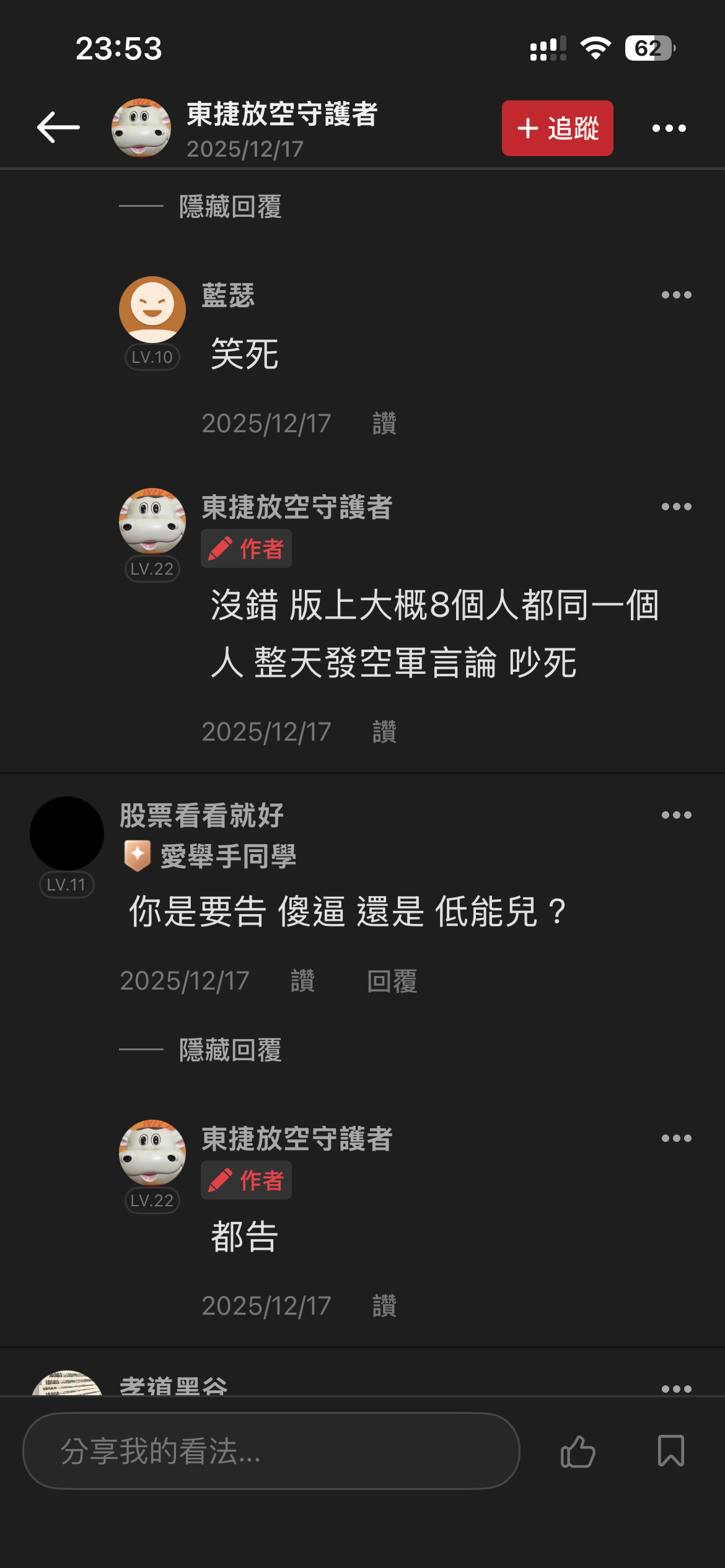Follow 東捷放空守護者 with the 追蹤 button
725x1568 pixels.
pos(557,128)
